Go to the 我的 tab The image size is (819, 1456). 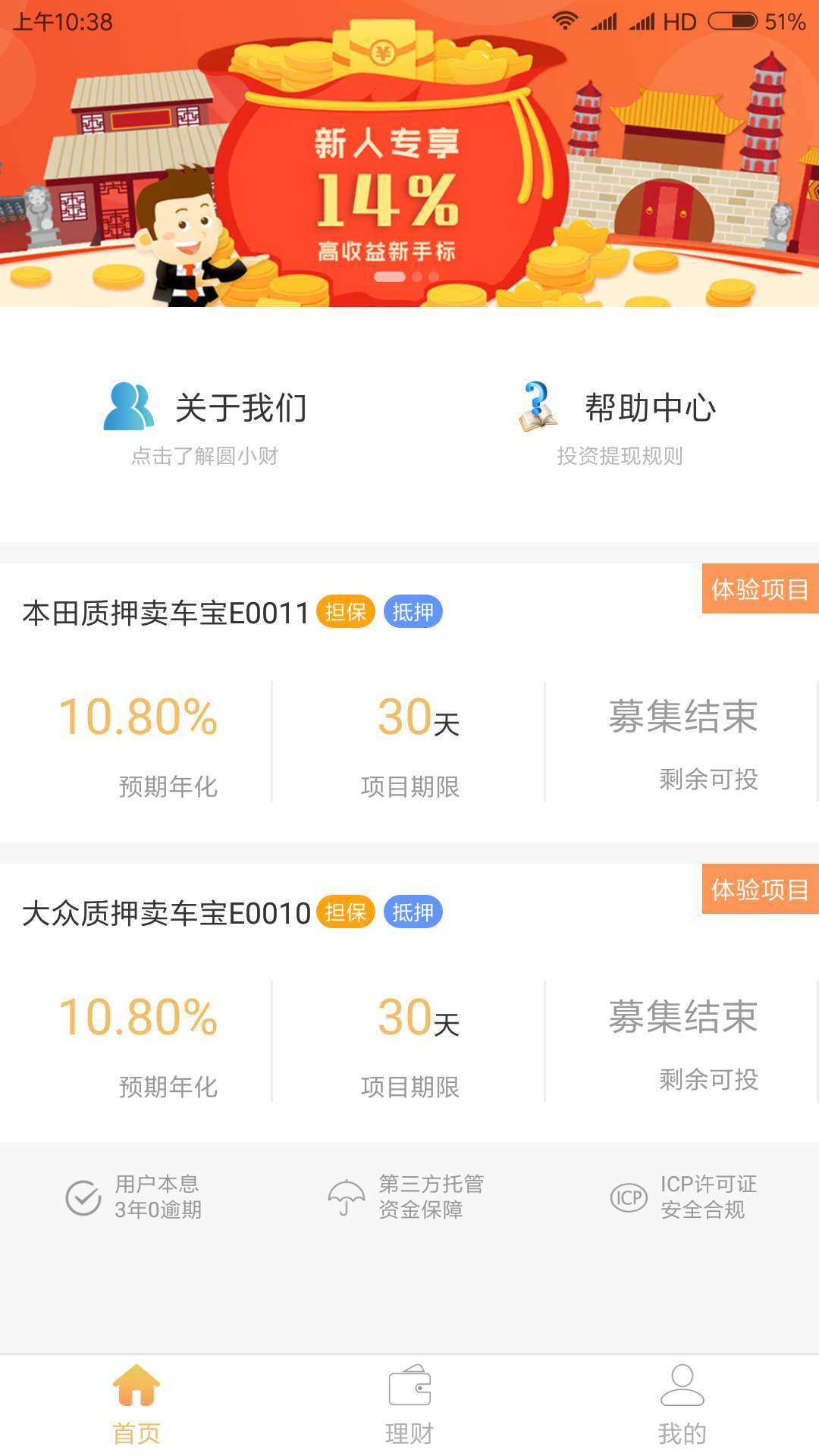click(x=682, y=1404)
